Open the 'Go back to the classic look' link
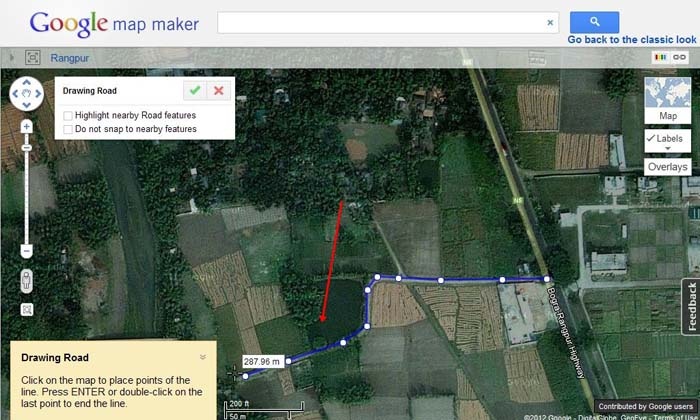The width and height of the screenshot is (700, 420). click(x=631, y=40)
